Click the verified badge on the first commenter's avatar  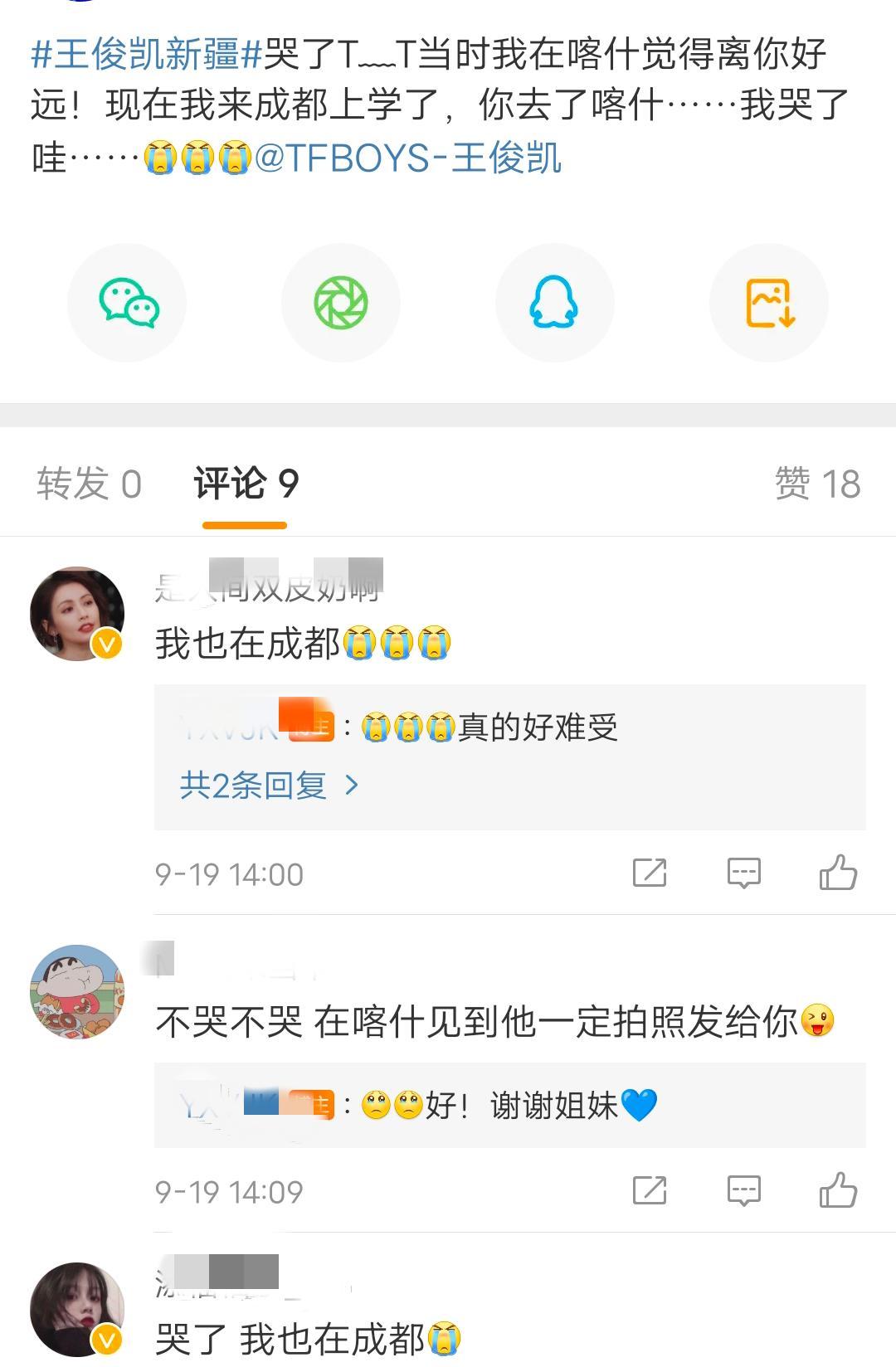coord(105,643)
